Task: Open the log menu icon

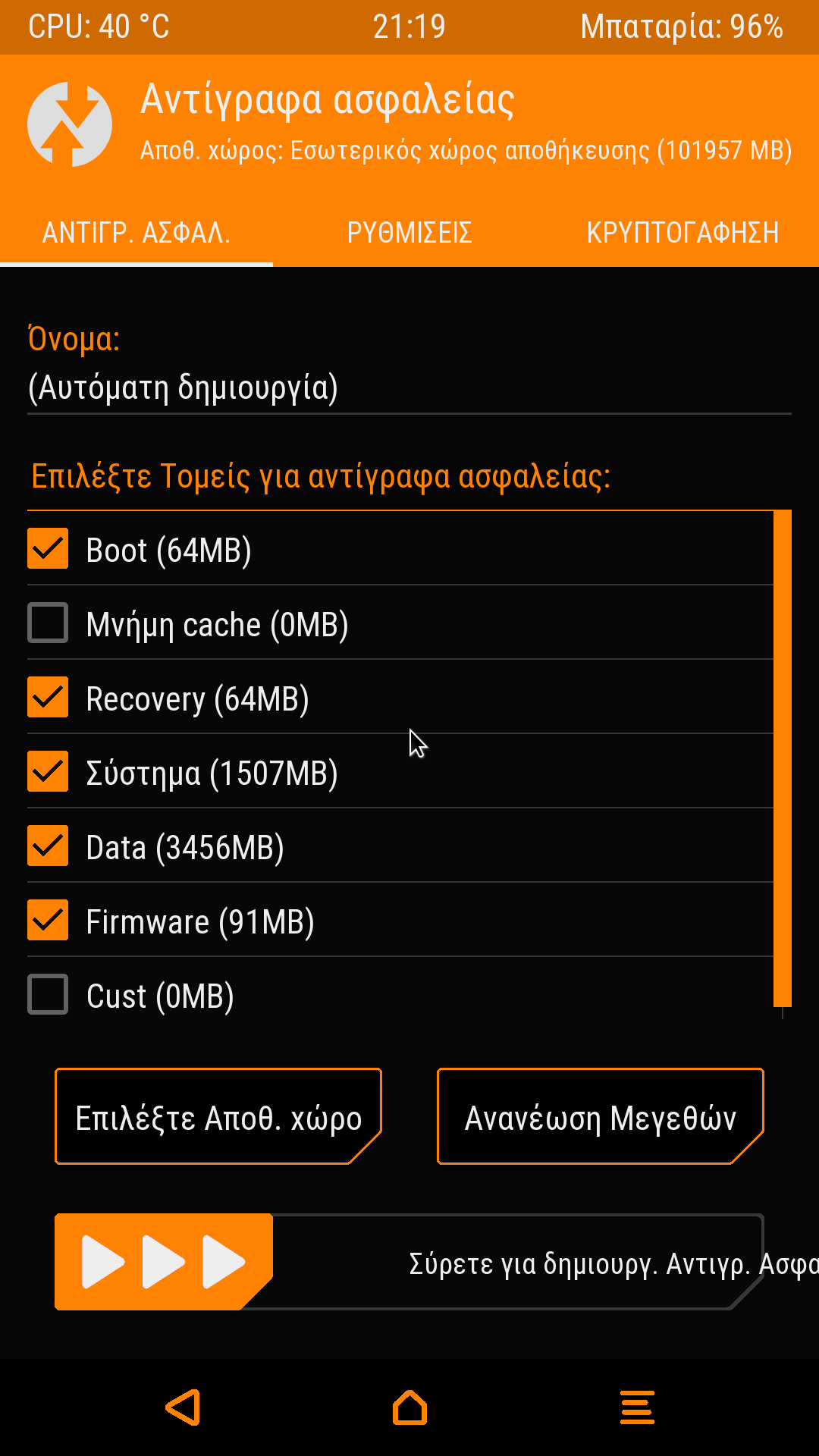Action: [637, 1407]
